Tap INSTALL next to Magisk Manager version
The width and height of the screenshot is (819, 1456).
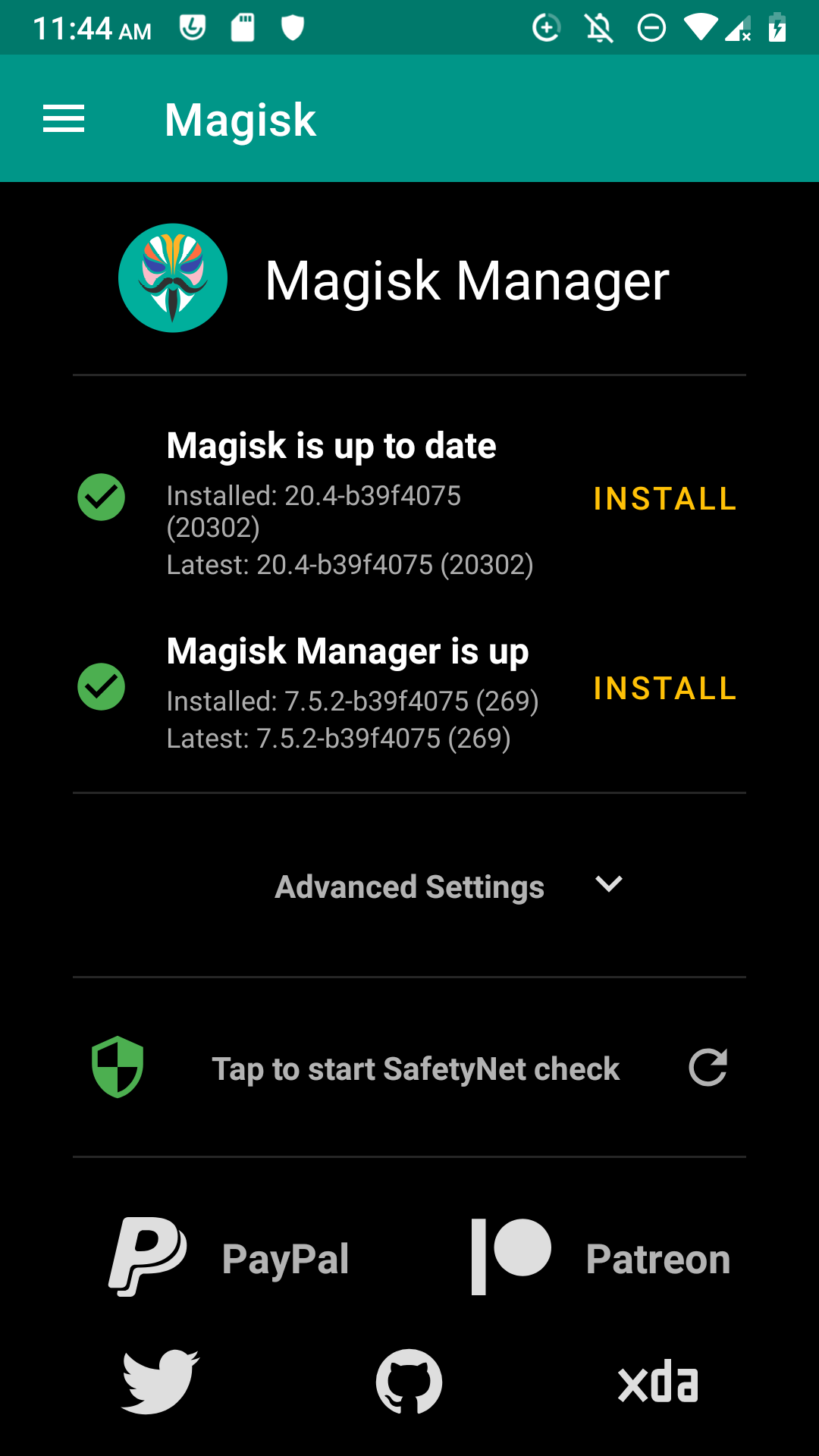665,689
